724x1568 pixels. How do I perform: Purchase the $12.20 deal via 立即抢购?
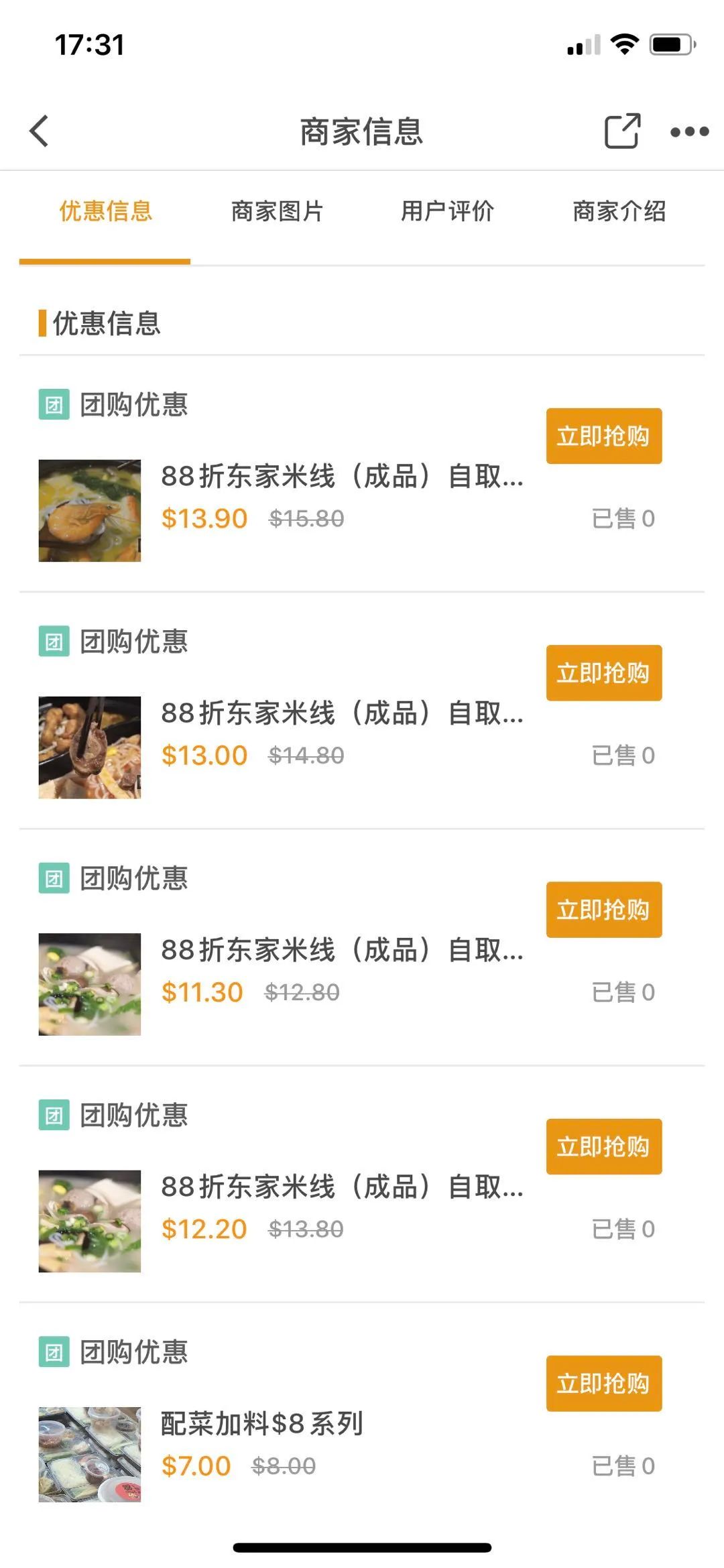coord(604,1146)
